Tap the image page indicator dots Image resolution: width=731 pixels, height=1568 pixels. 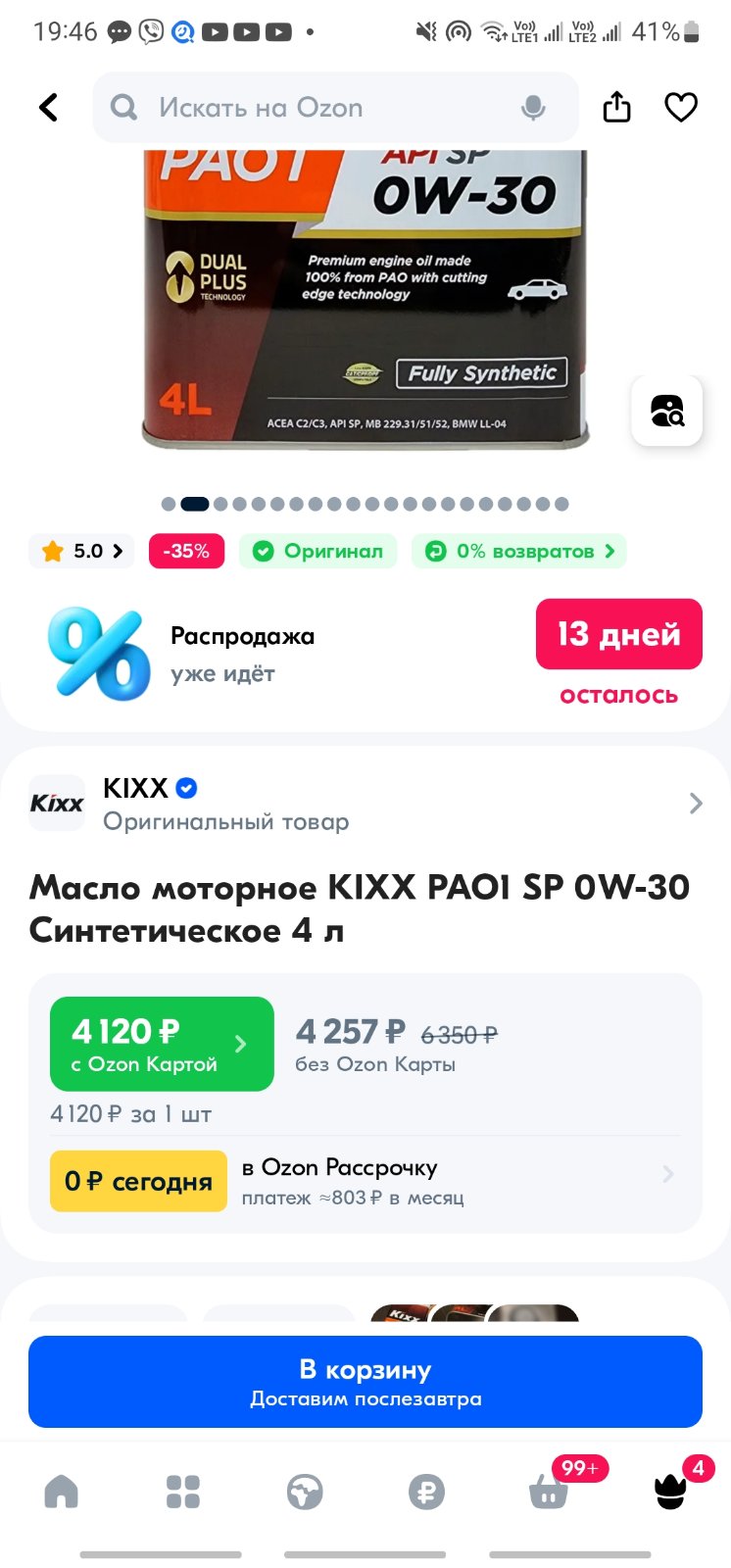[365, 504]
